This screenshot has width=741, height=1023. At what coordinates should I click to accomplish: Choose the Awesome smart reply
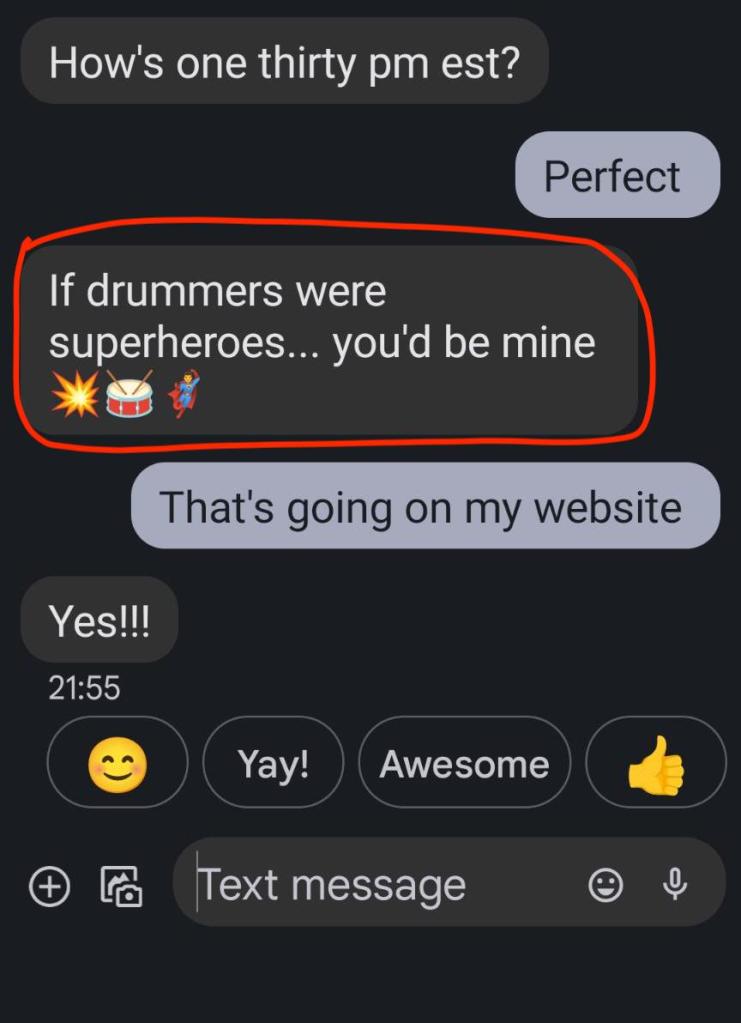(x=464, y=763)
